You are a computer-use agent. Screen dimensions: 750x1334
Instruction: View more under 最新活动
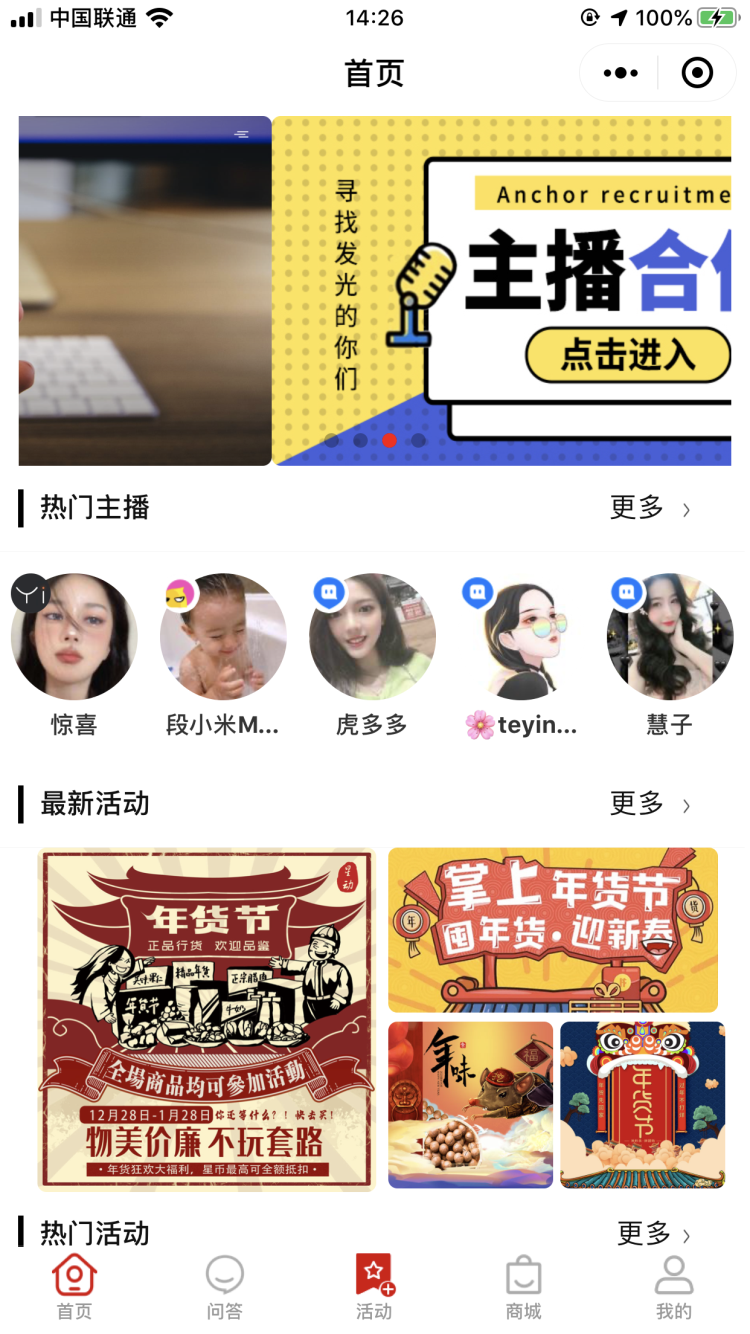coord(650,804)
